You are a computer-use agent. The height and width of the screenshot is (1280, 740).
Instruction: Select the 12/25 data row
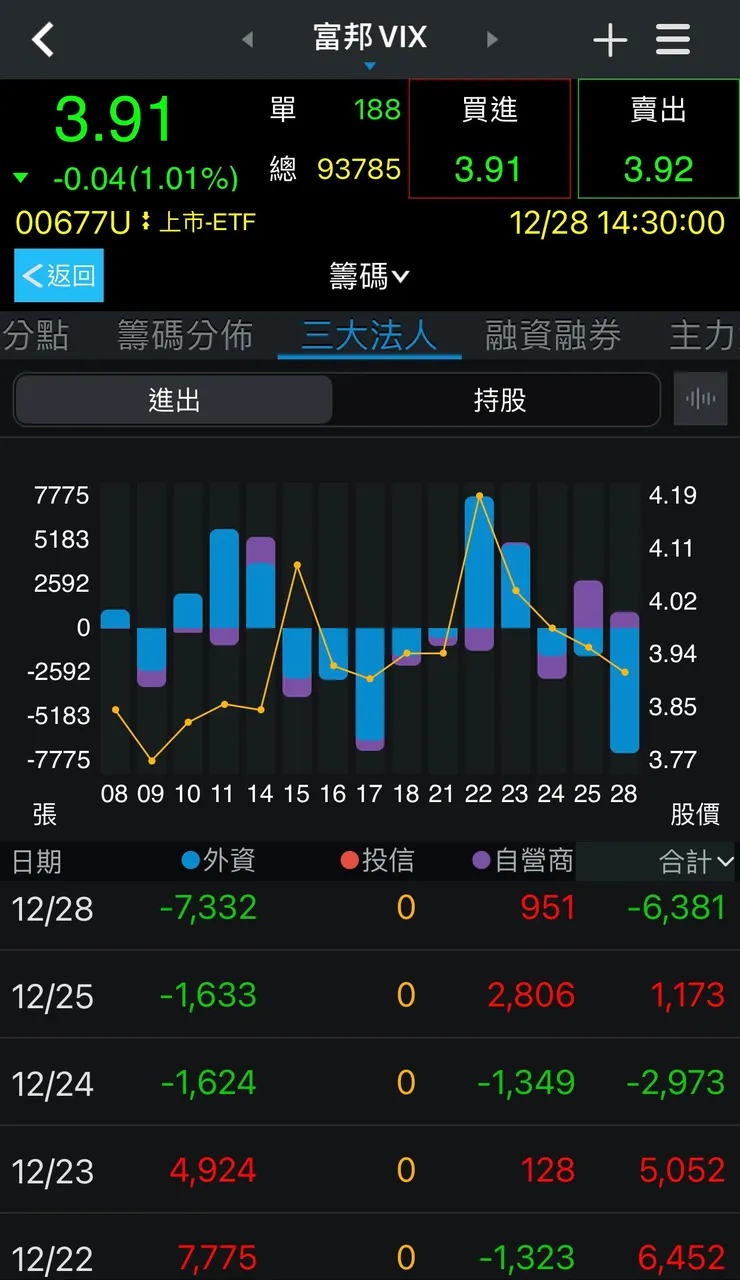pos(370,995)
